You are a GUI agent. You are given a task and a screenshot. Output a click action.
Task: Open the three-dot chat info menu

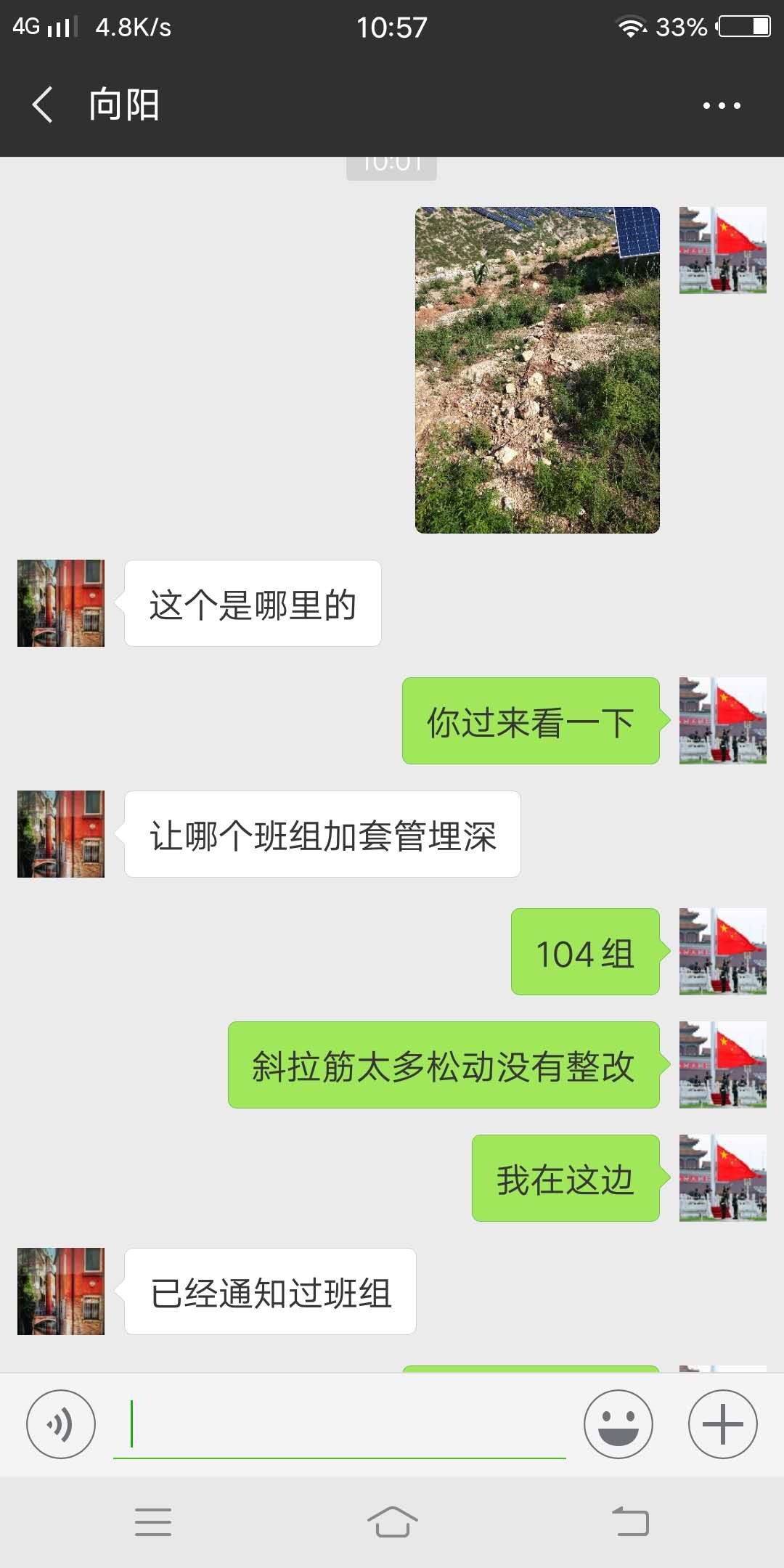tap(722, 106)
